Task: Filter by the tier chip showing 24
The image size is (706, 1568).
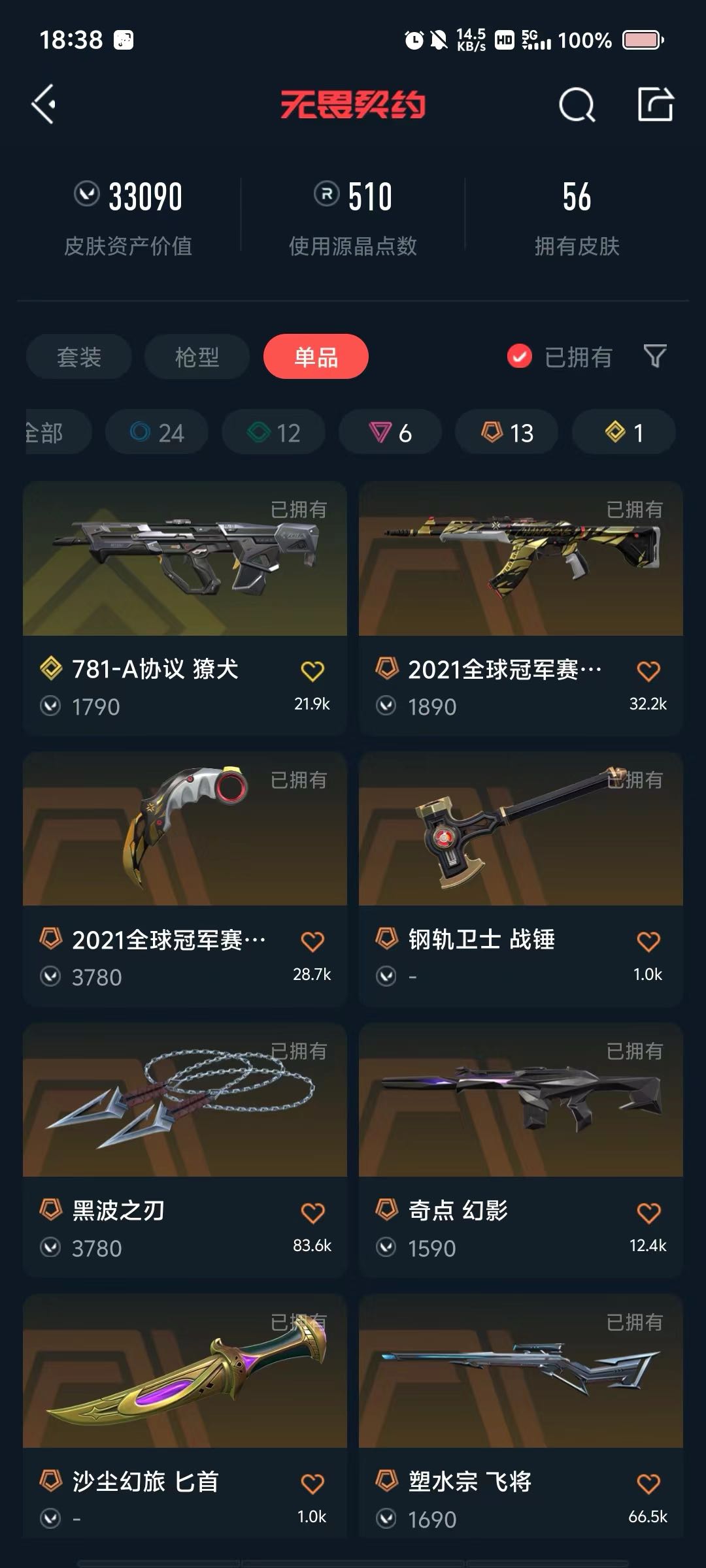Action: [157, 433]
